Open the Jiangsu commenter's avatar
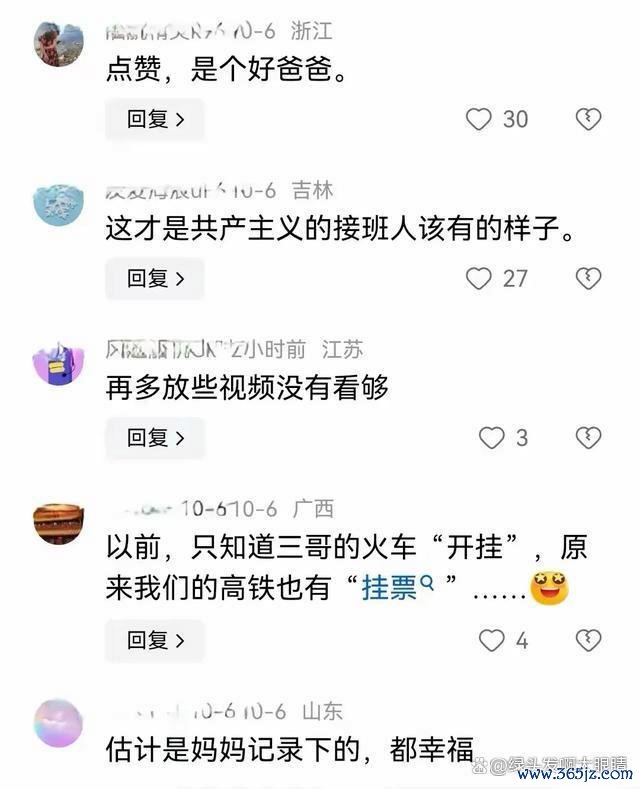Viewport: 640px width, 789px height. click(x=58, y=362)
